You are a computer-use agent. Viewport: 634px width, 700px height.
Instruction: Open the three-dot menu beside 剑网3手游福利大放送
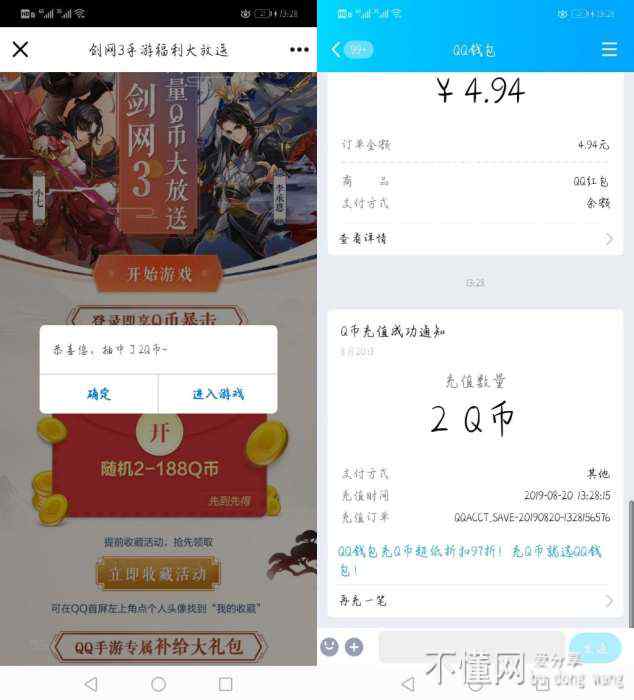click(299, 49)
